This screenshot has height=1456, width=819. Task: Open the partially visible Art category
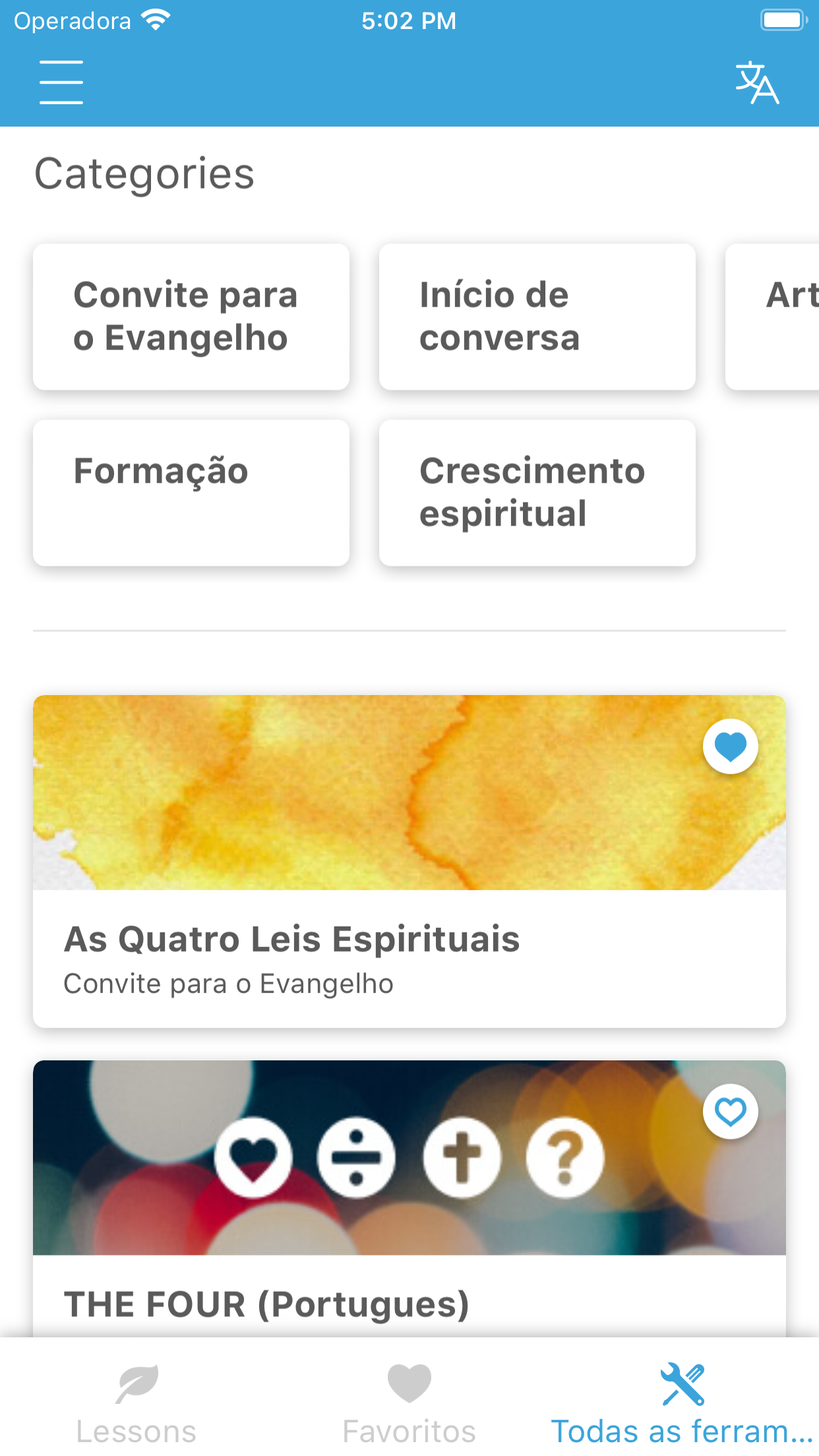(772, 317)
